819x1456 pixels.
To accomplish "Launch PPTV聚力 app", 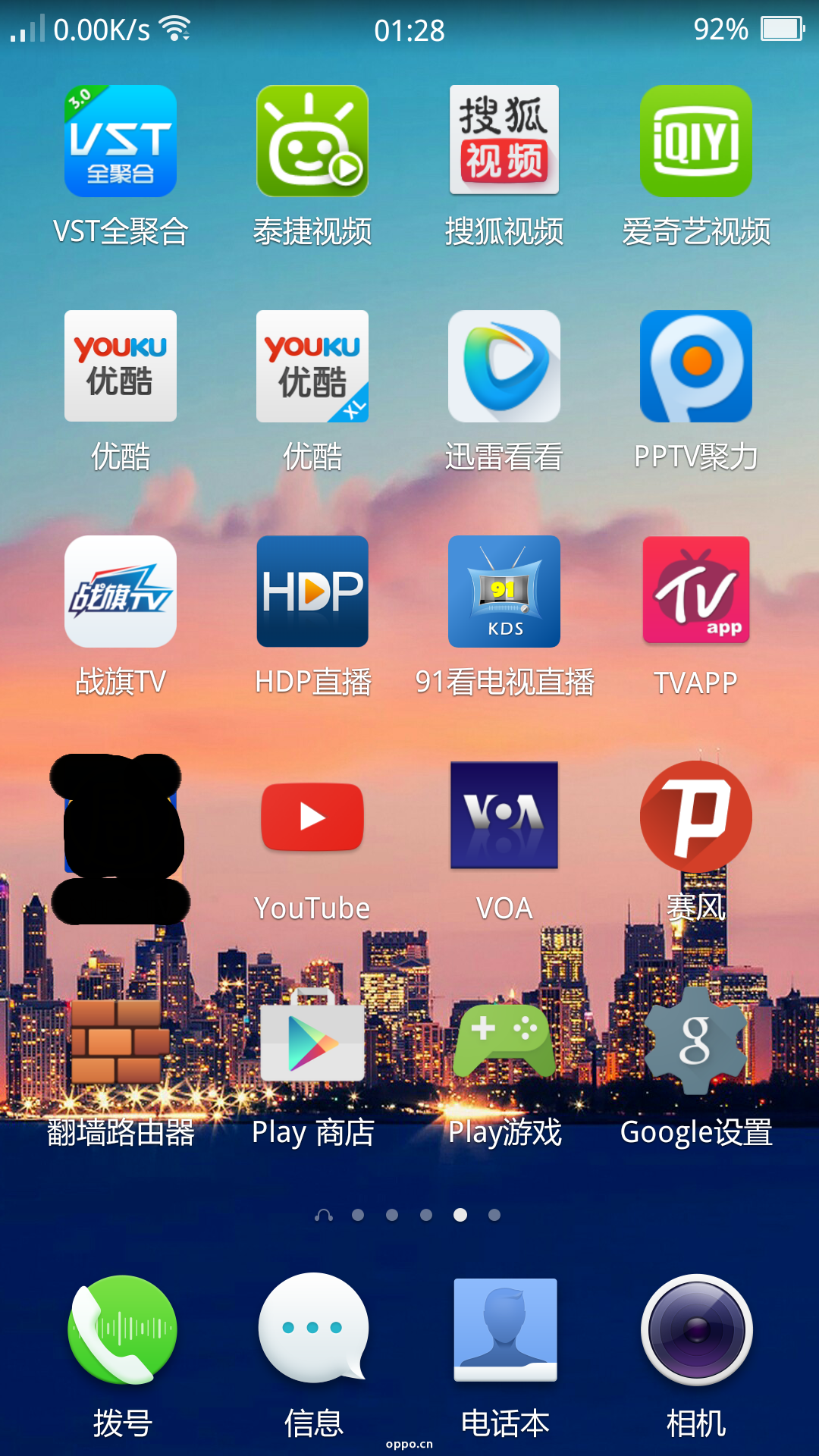I will pos(696,366).
